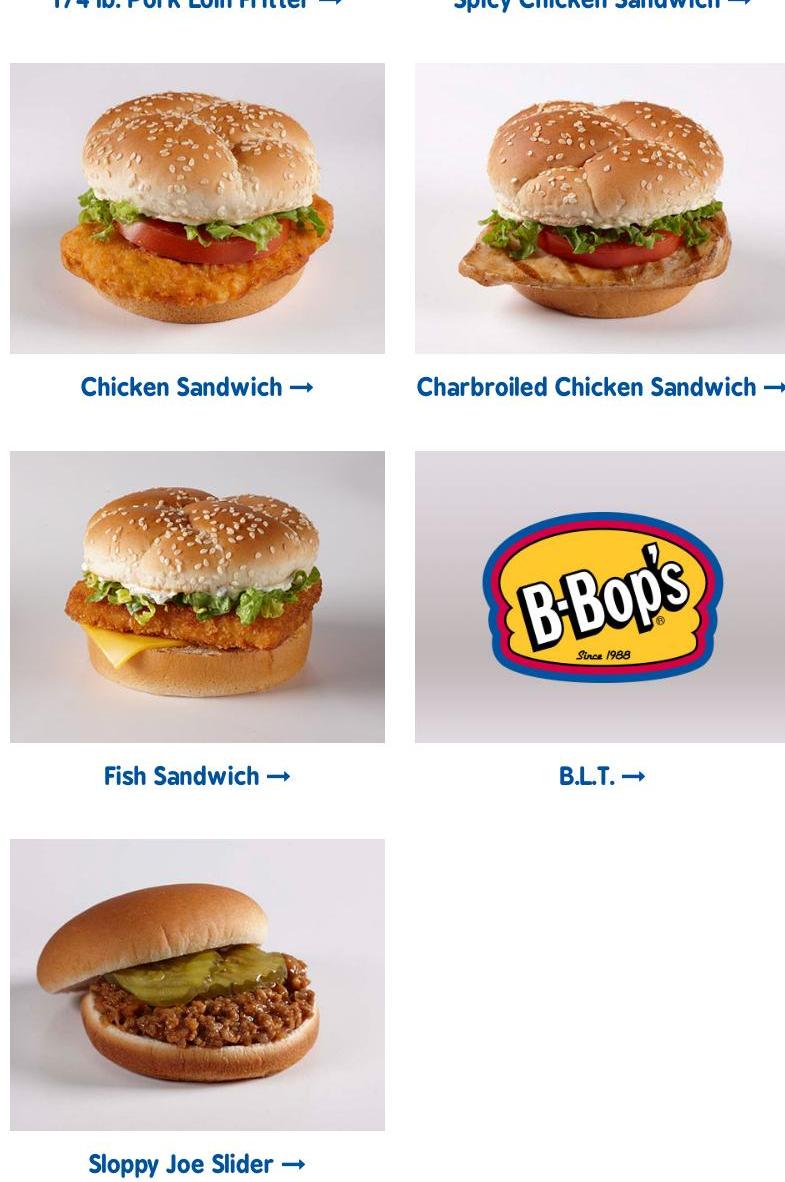Viewport: 785px width, 1182px height.
Task: Tap the Chicken Sandwich photo tile
Action: click(197, 208)
